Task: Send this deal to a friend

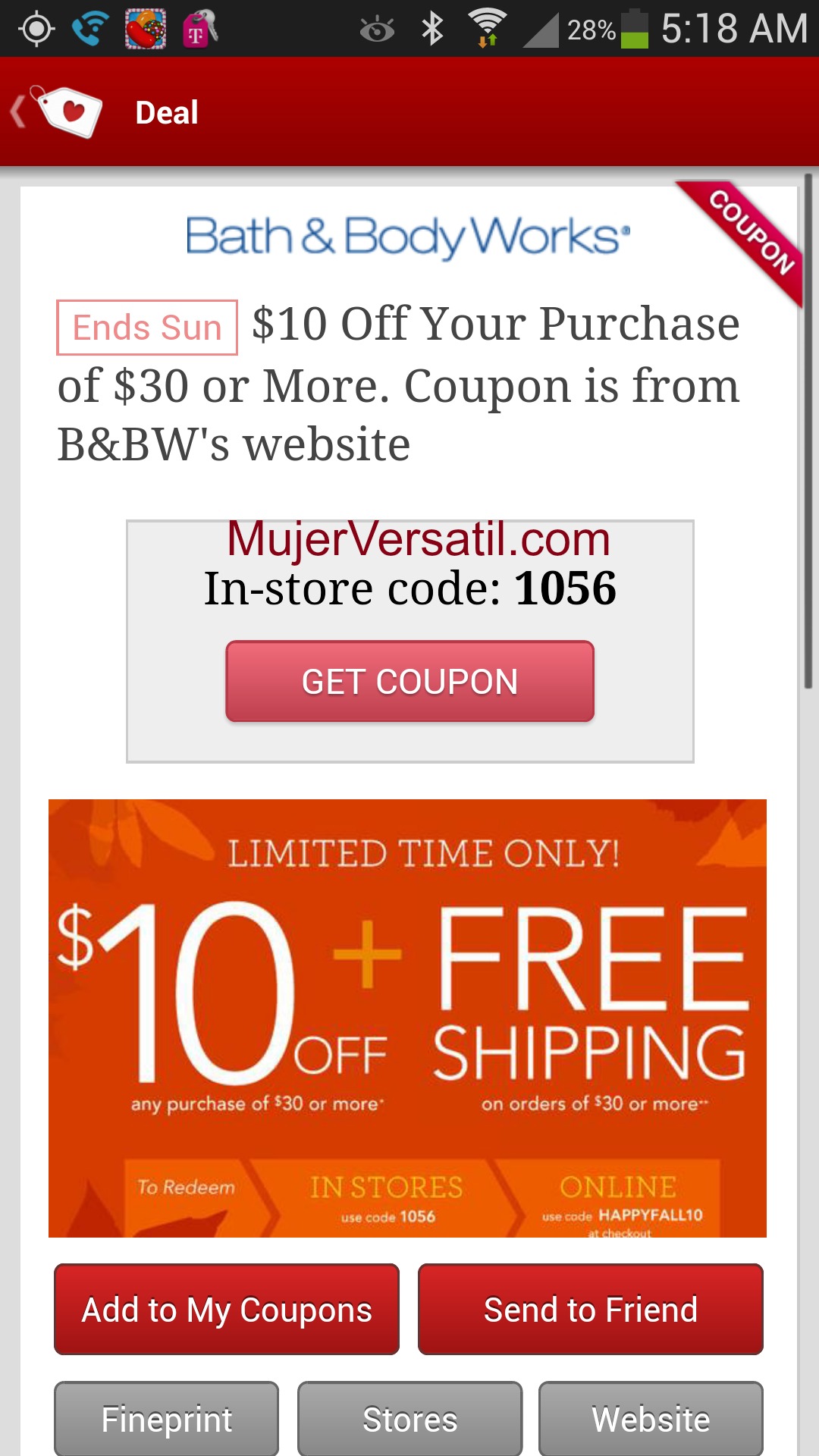Action: 591,1309
